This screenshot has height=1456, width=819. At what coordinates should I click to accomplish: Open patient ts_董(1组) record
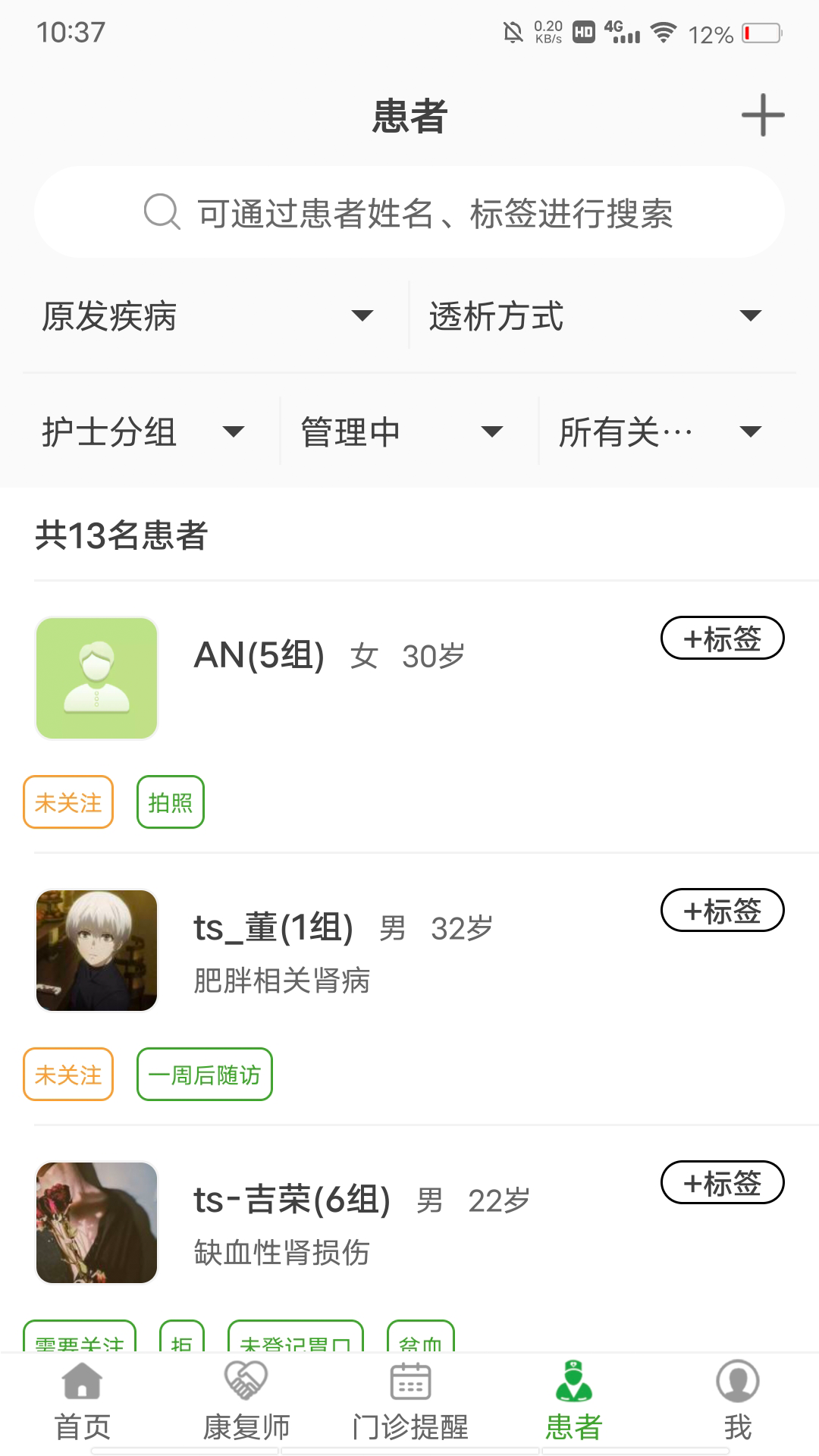tap(274, 928)
